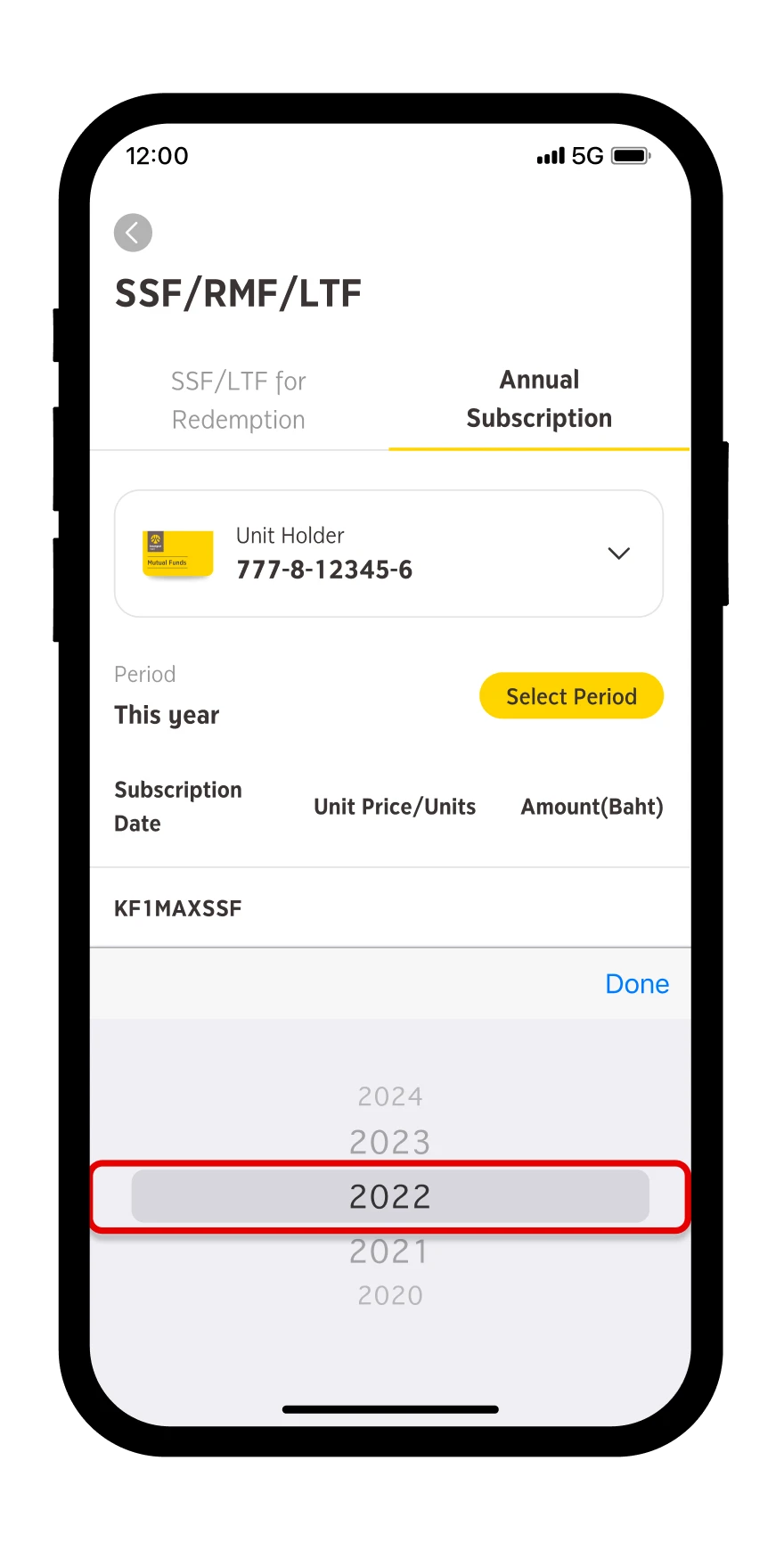
Task: Tap the Select Period button
Action: 571,696
